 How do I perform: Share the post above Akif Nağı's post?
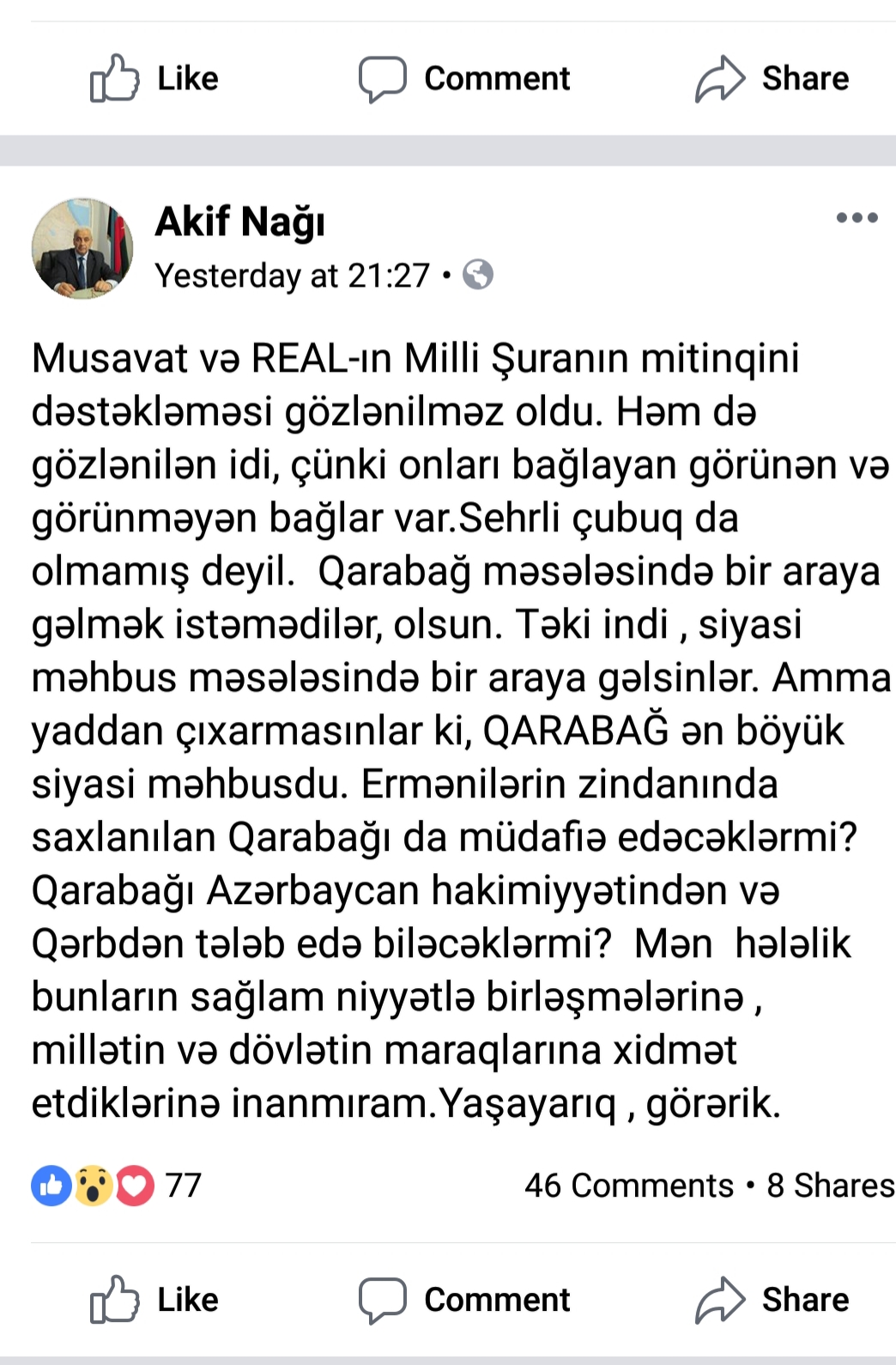point(772,78)
